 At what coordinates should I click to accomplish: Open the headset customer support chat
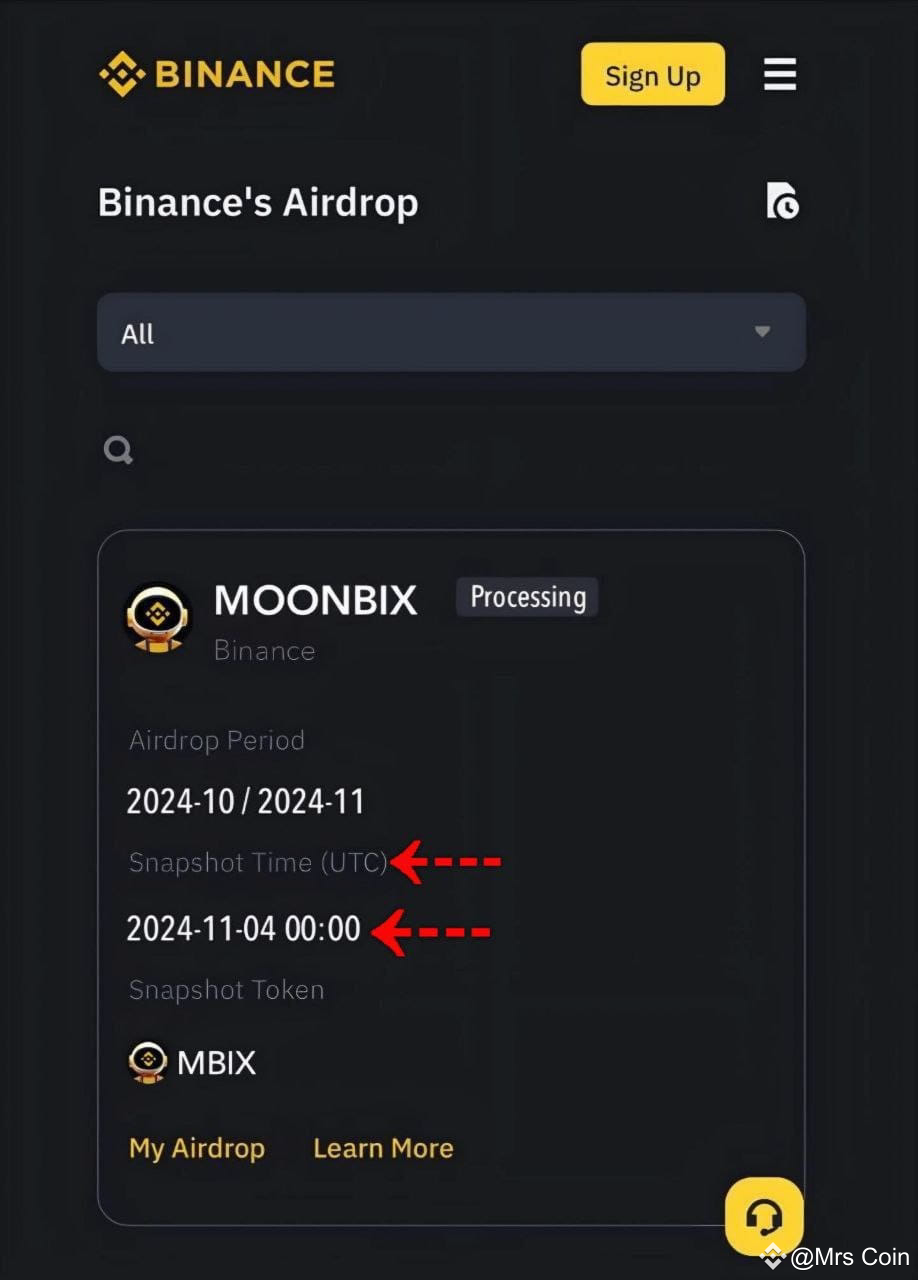tap(764, 1216)
